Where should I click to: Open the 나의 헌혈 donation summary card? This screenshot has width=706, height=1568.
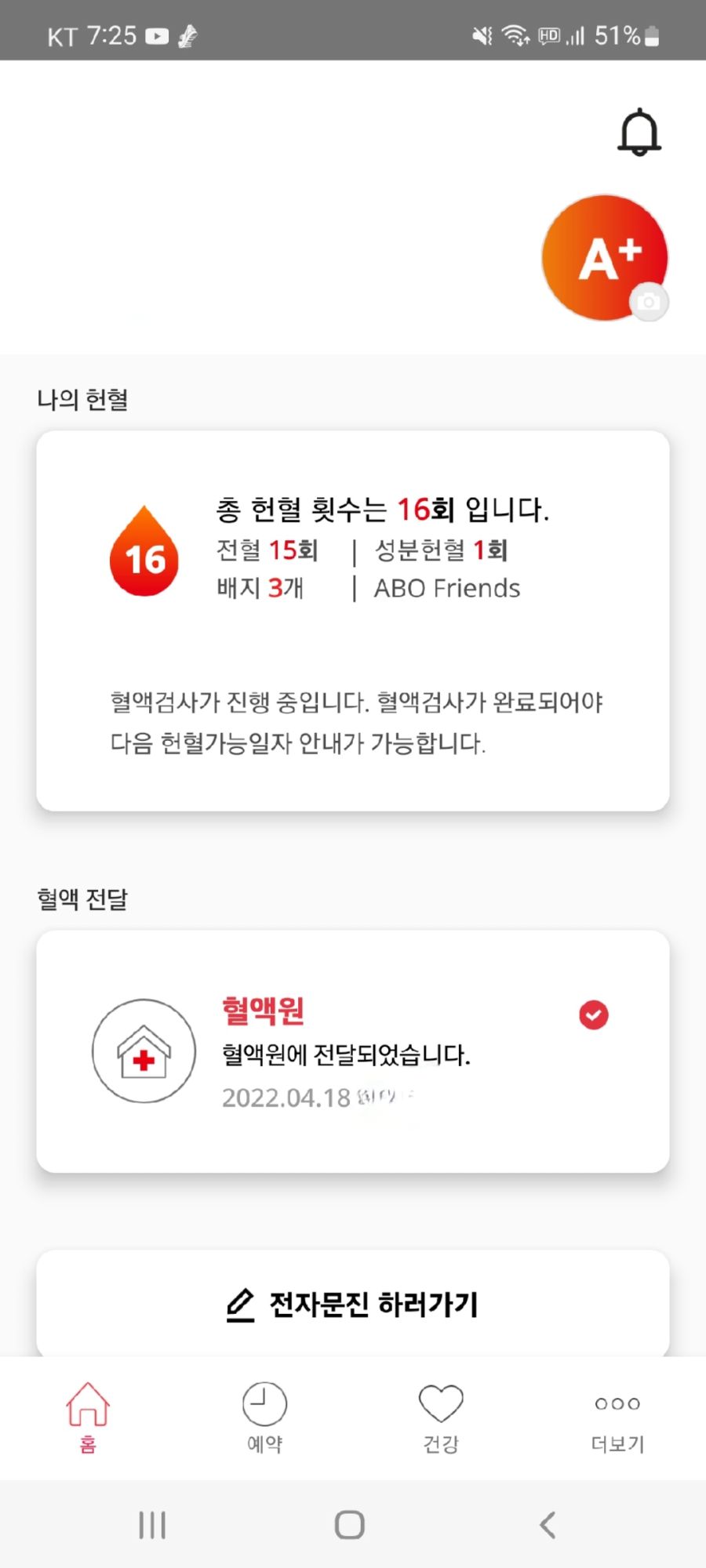pyautogui.click(x=352, y=620)
